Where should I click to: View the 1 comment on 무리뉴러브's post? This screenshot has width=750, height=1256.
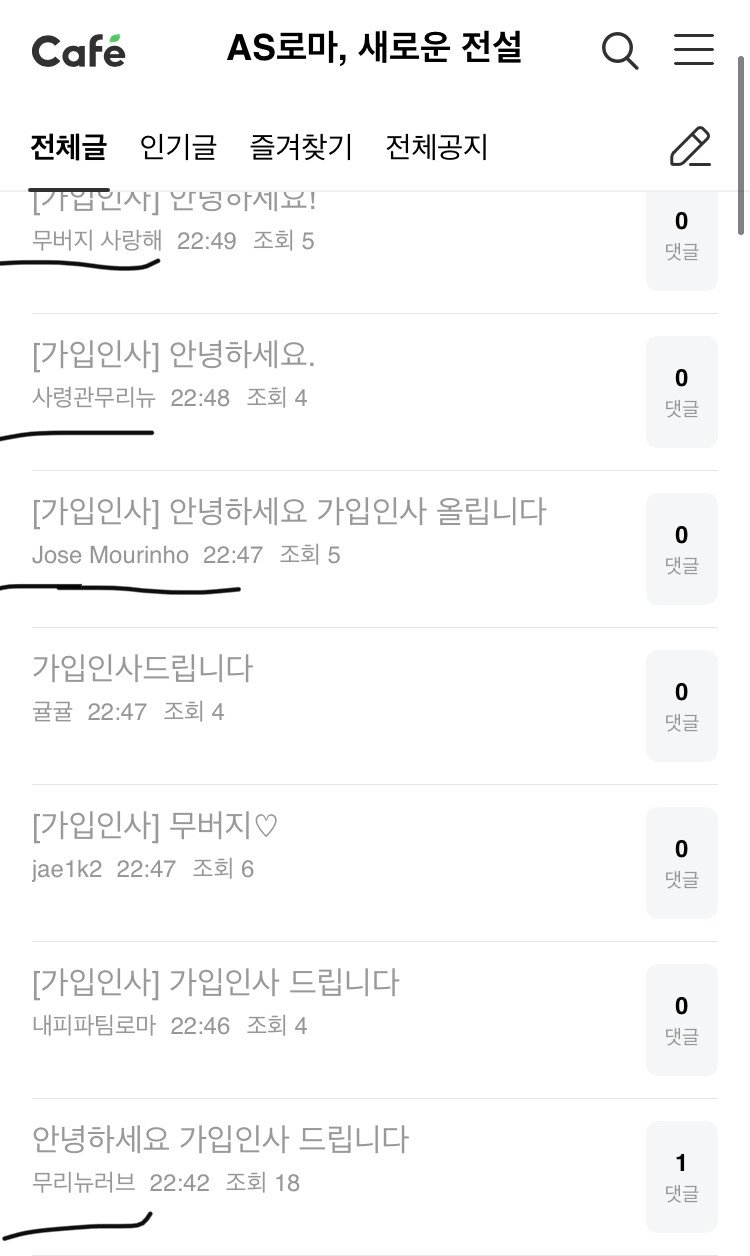pos(681,1176)
